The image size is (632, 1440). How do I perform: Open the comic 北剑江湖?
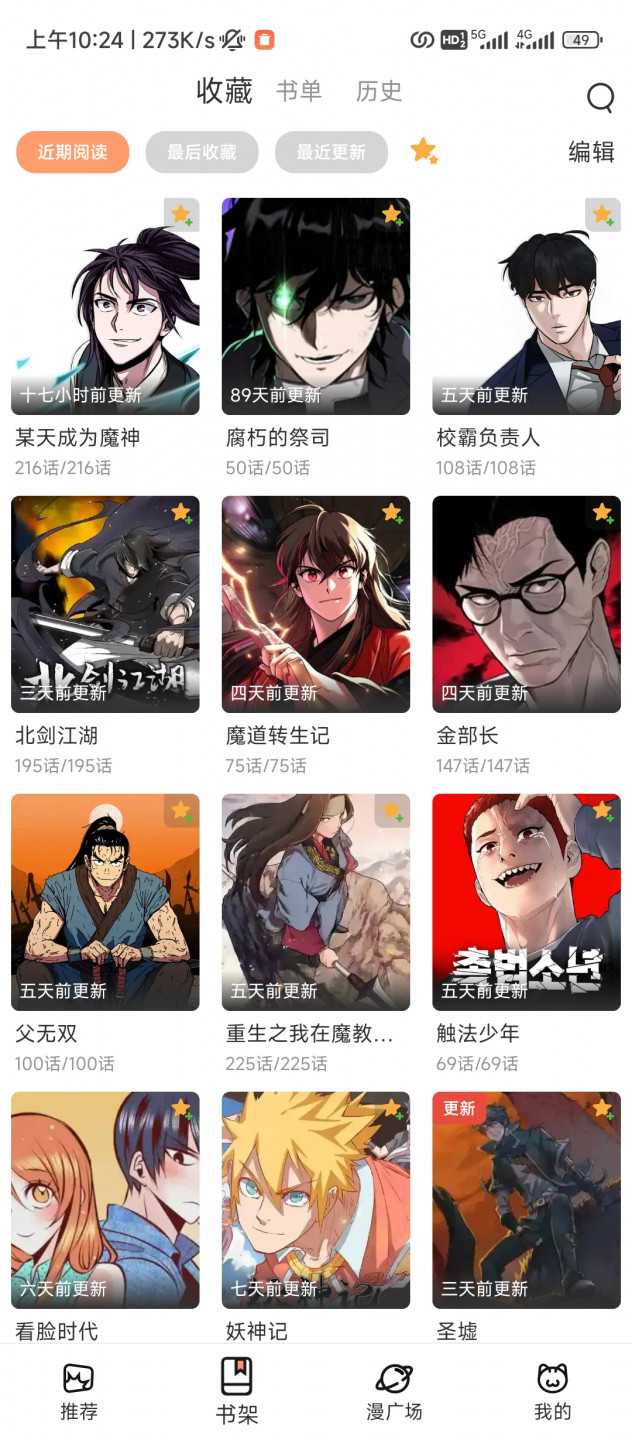(x=105, y=604)
